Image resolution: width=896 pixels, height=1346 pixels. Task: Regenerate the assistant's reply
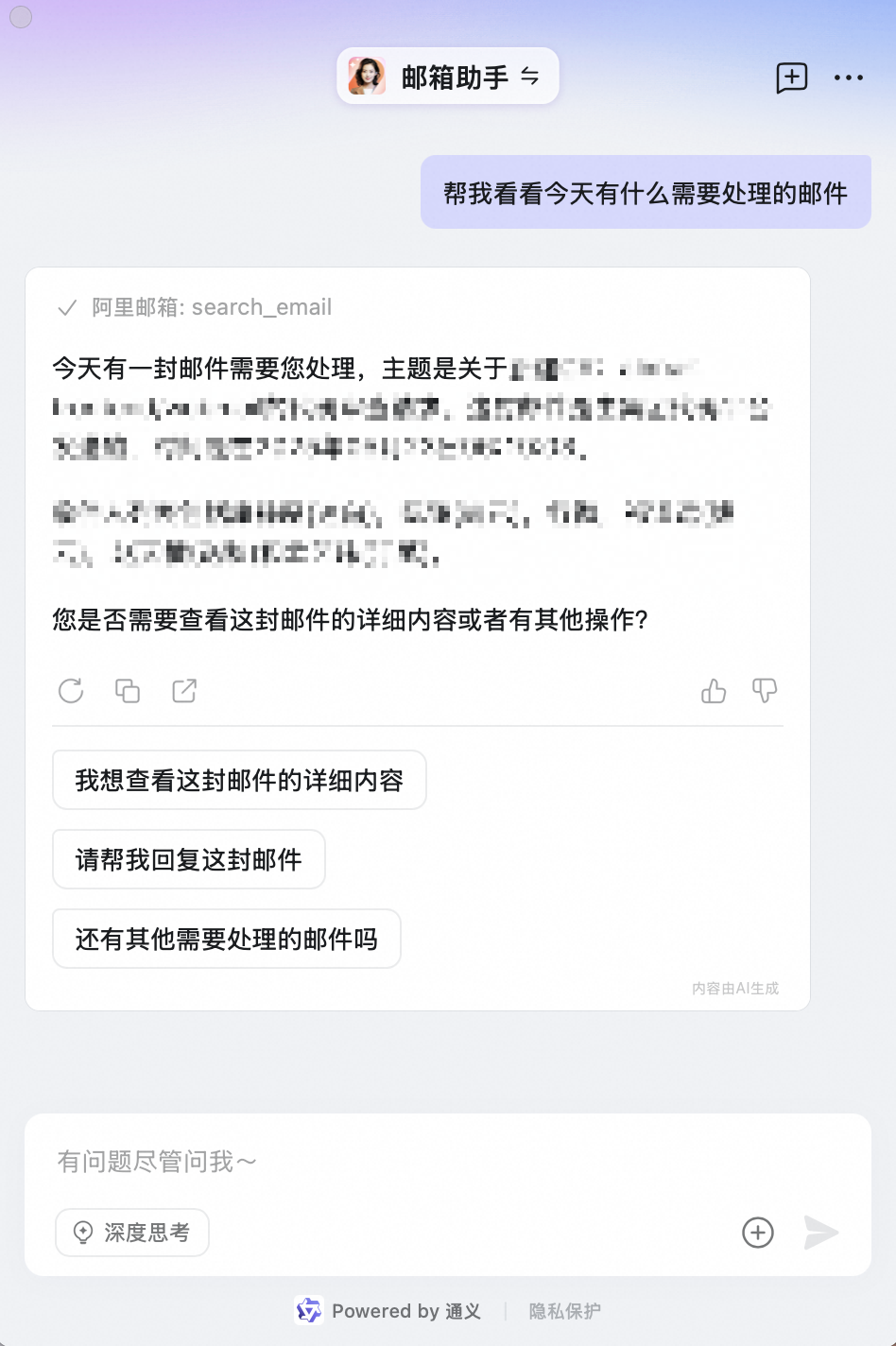[x=71, y=691]
